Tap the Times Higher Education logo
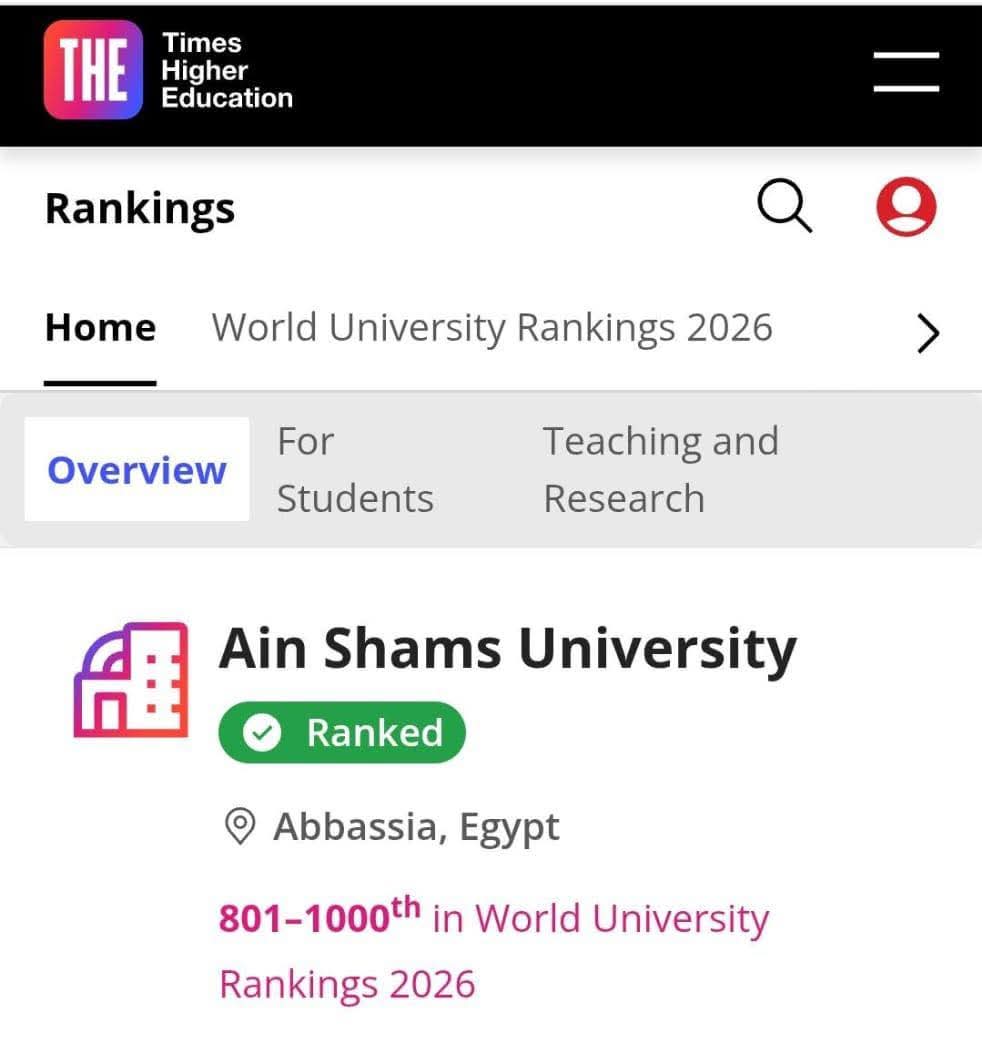 click(168, 71)
